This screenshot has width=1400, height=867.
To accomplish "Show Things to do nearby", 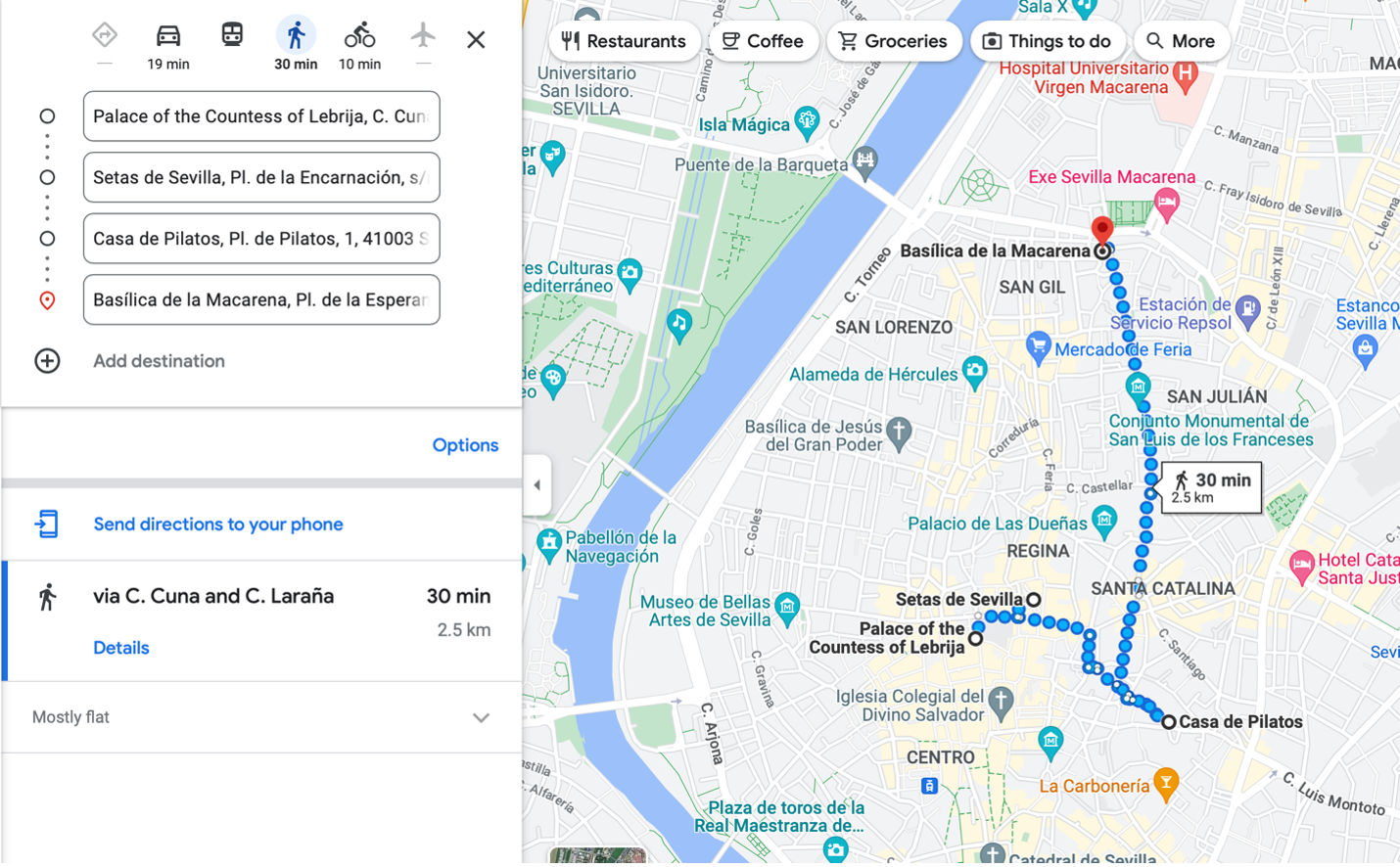I will click(x=1047, y=41).
